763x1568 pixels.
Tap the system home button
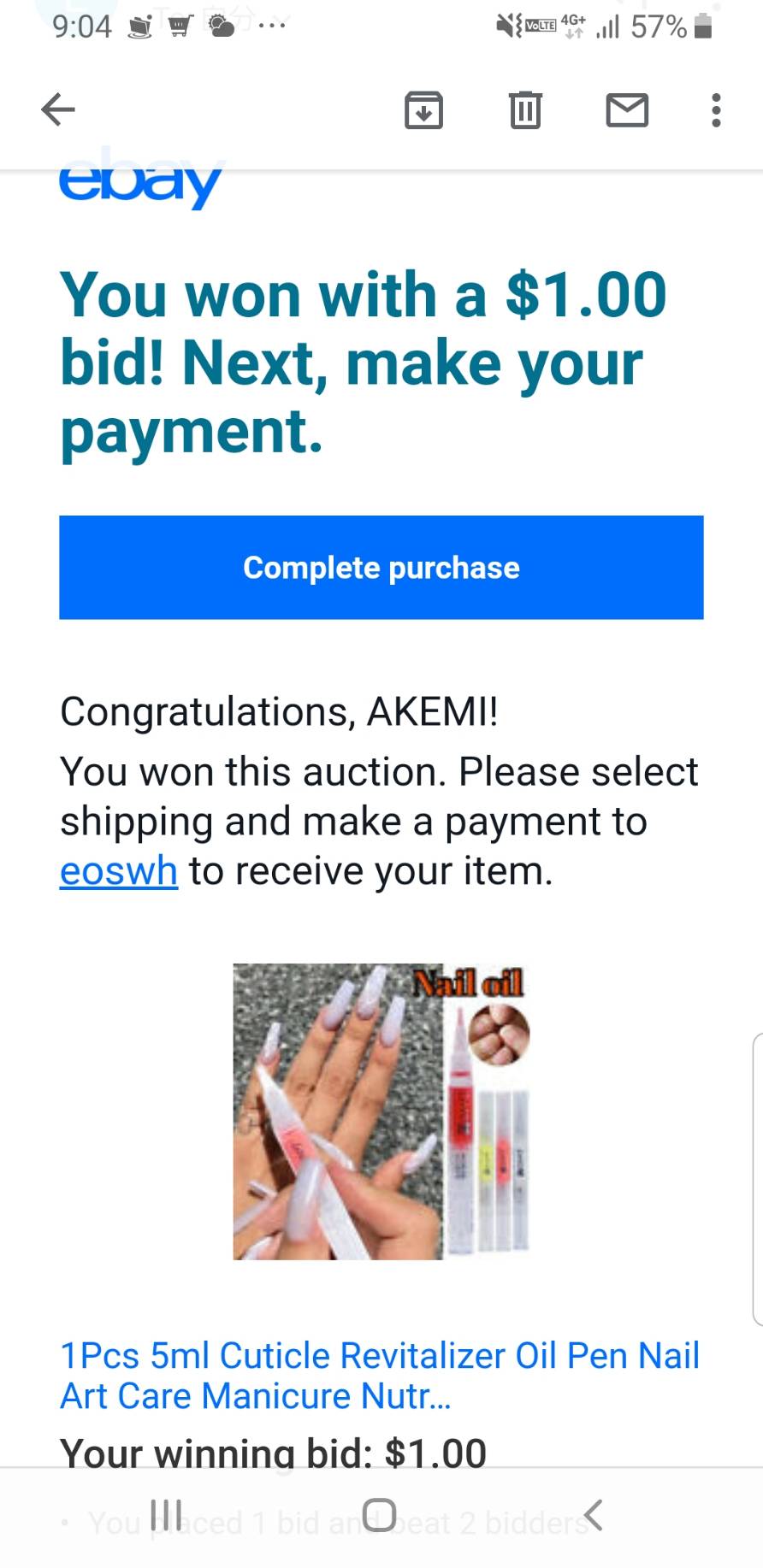coord(380,1515)
